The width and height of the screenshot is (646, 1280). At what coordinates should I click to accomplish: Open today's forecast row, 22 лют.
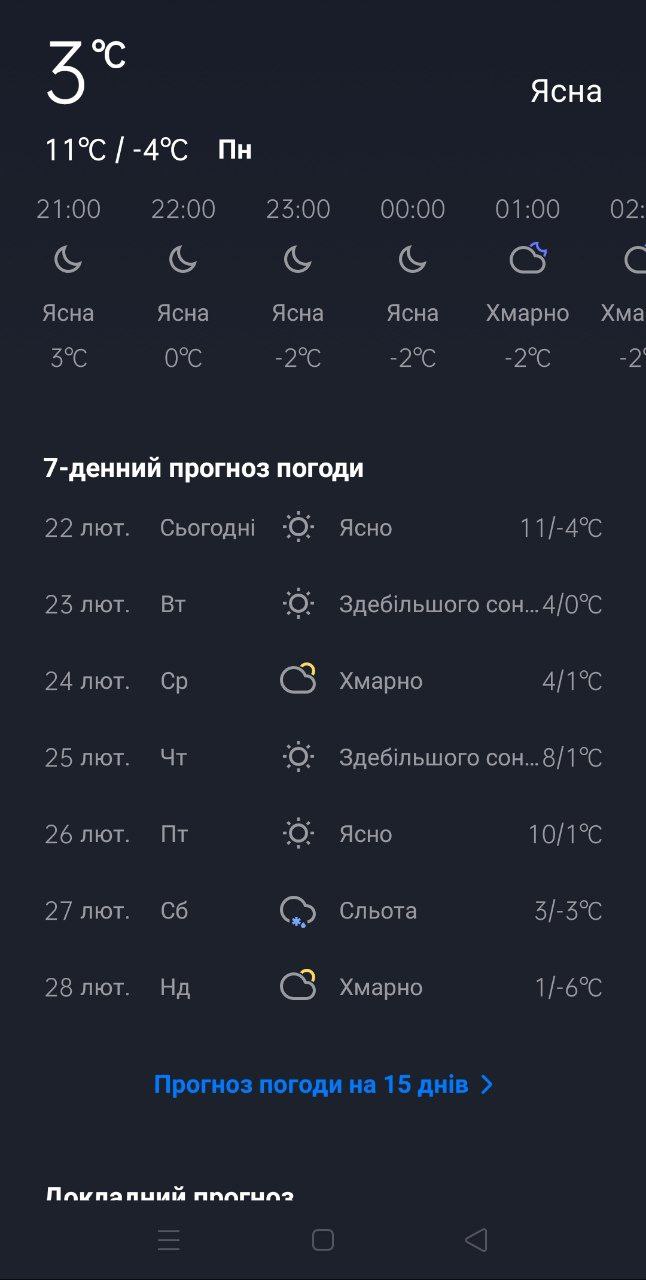click(x=323, y=528)
